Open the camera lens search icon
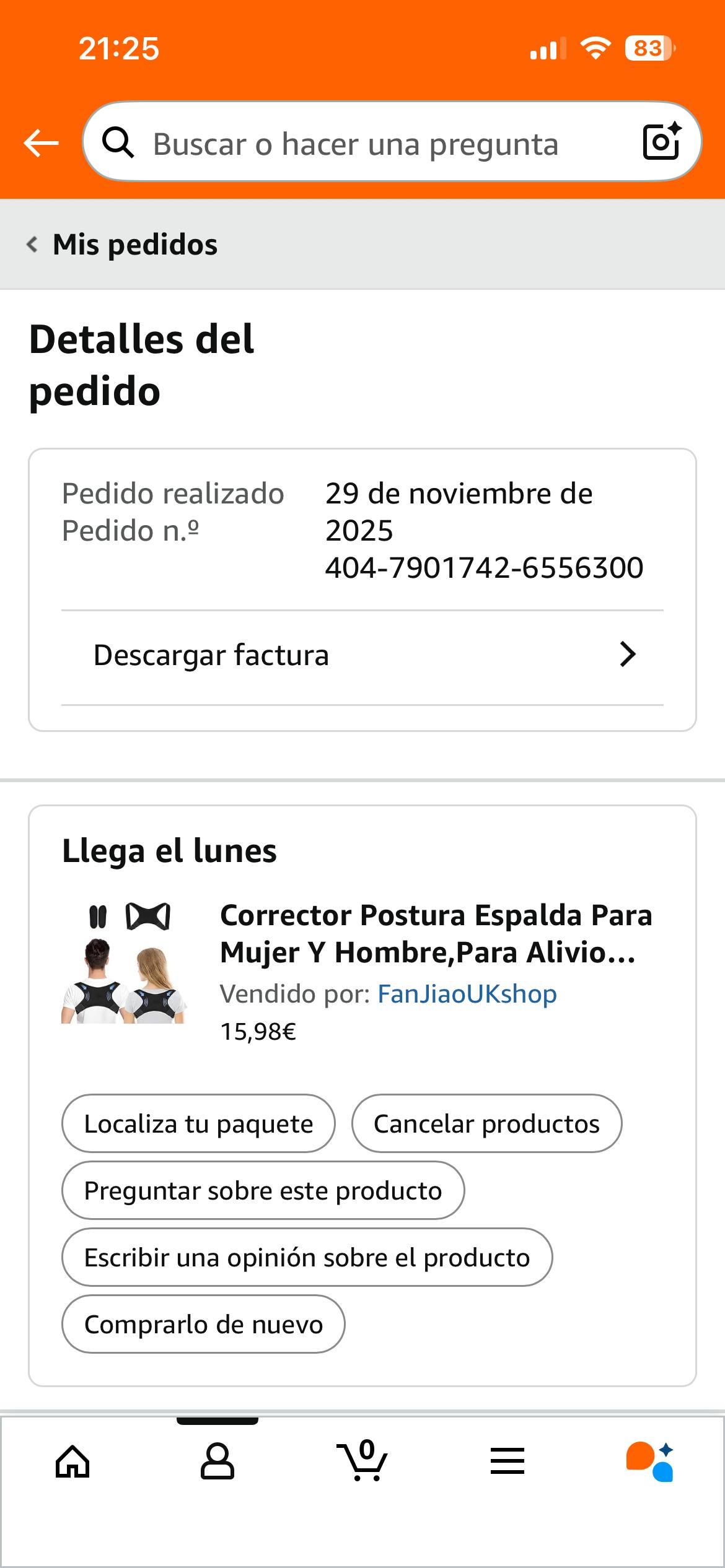The height and width of the screenshot is (1568, 725). (x=661, y=142)
